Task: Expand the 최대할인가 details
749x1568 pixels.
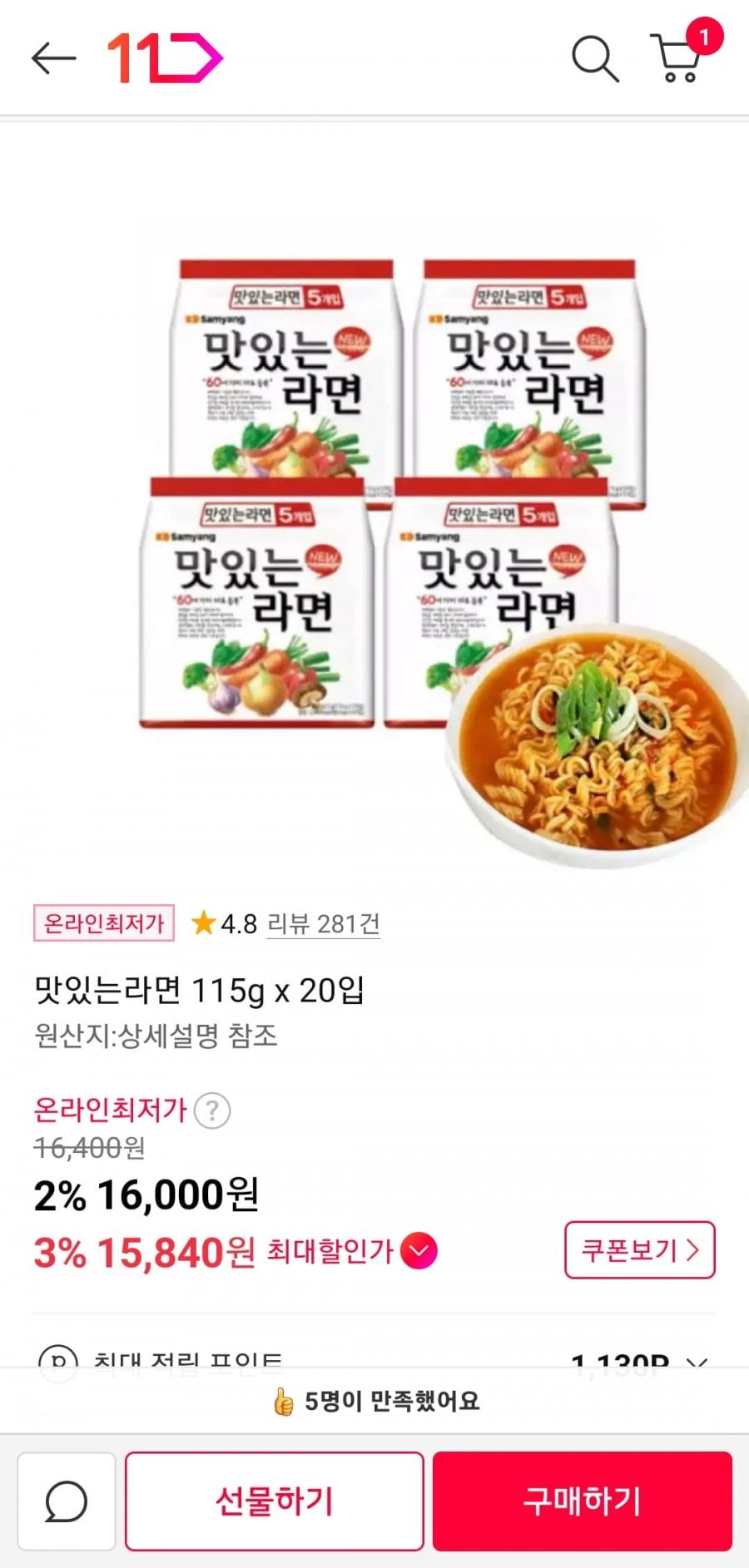Action: (x=419, y=1251)
